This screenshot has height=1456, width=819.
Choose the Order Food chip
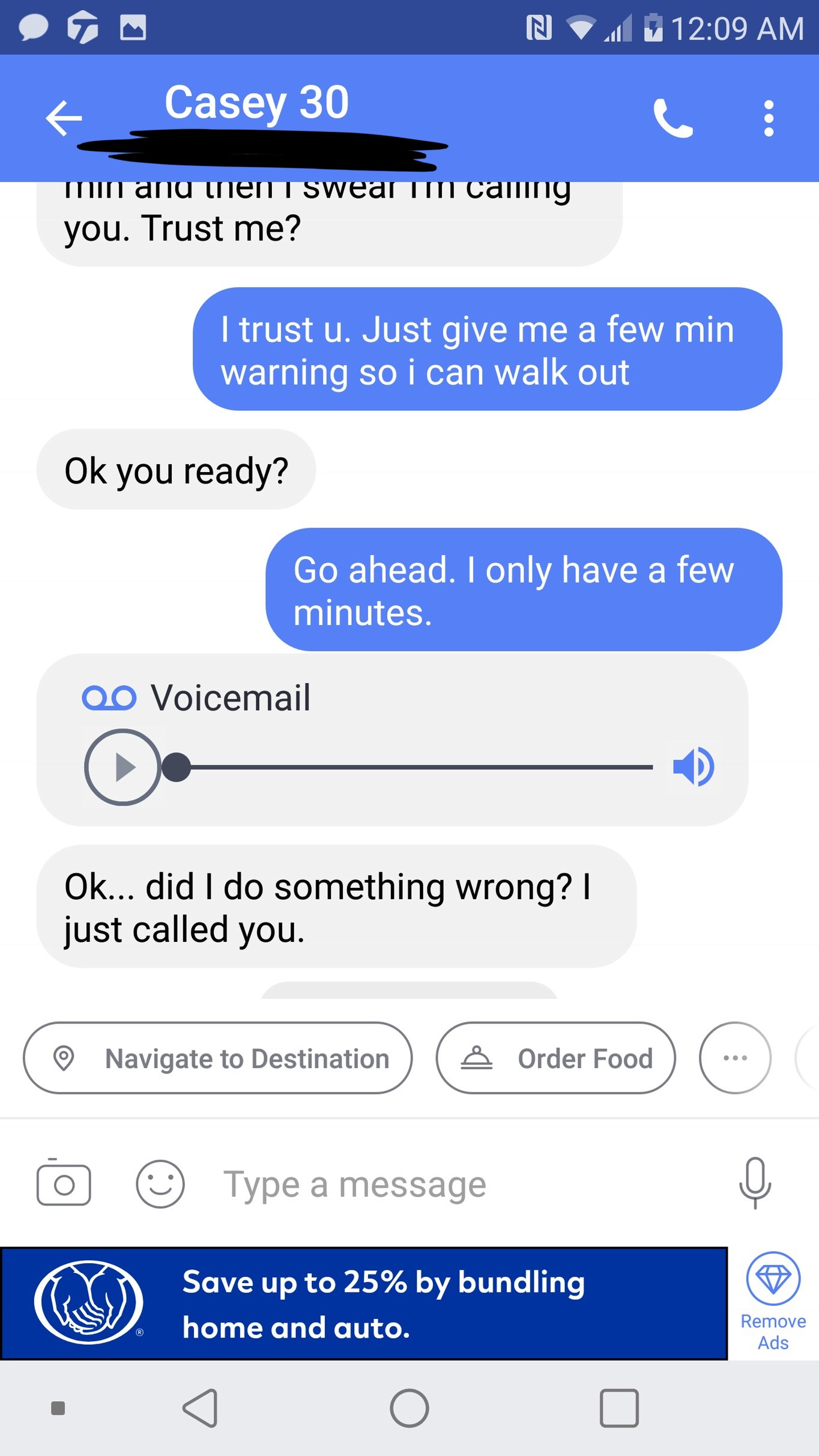(556, 1058)
